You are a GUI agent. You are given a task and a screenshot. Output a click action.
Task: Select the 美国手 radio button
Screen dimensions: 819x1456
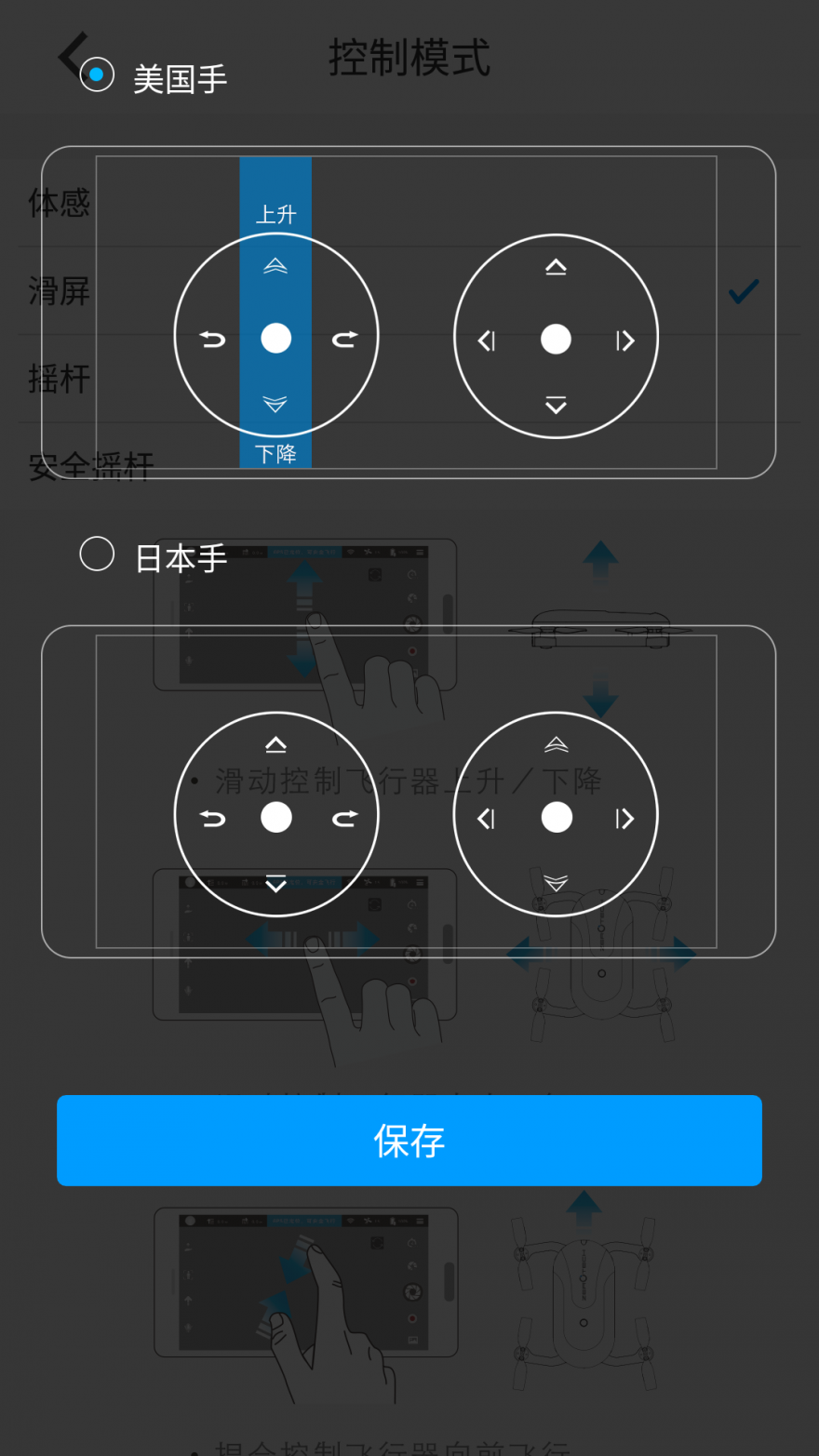point(97,74)
